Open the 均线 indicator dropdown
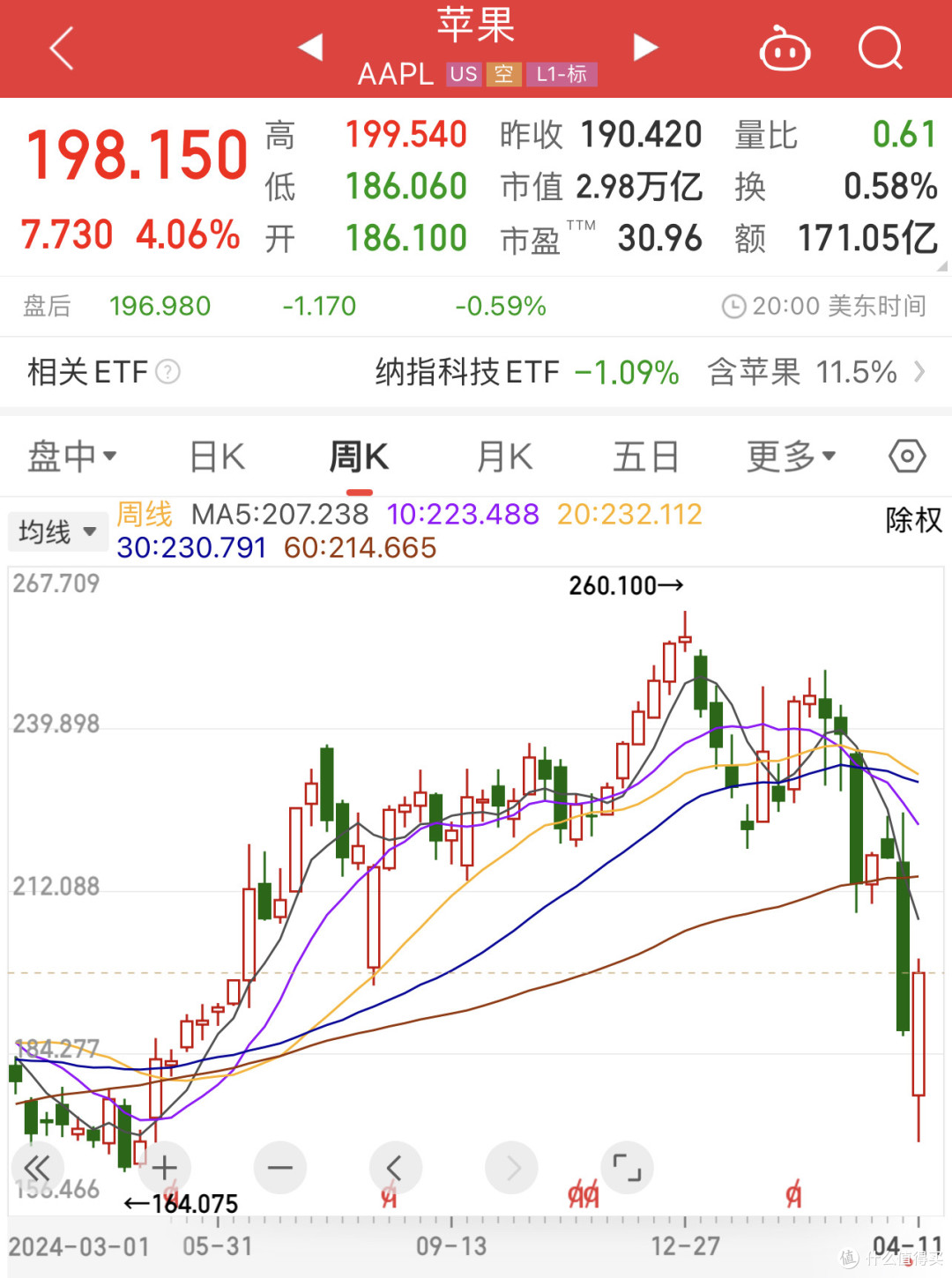The image size is (952, 1278). tap(57, 532)
